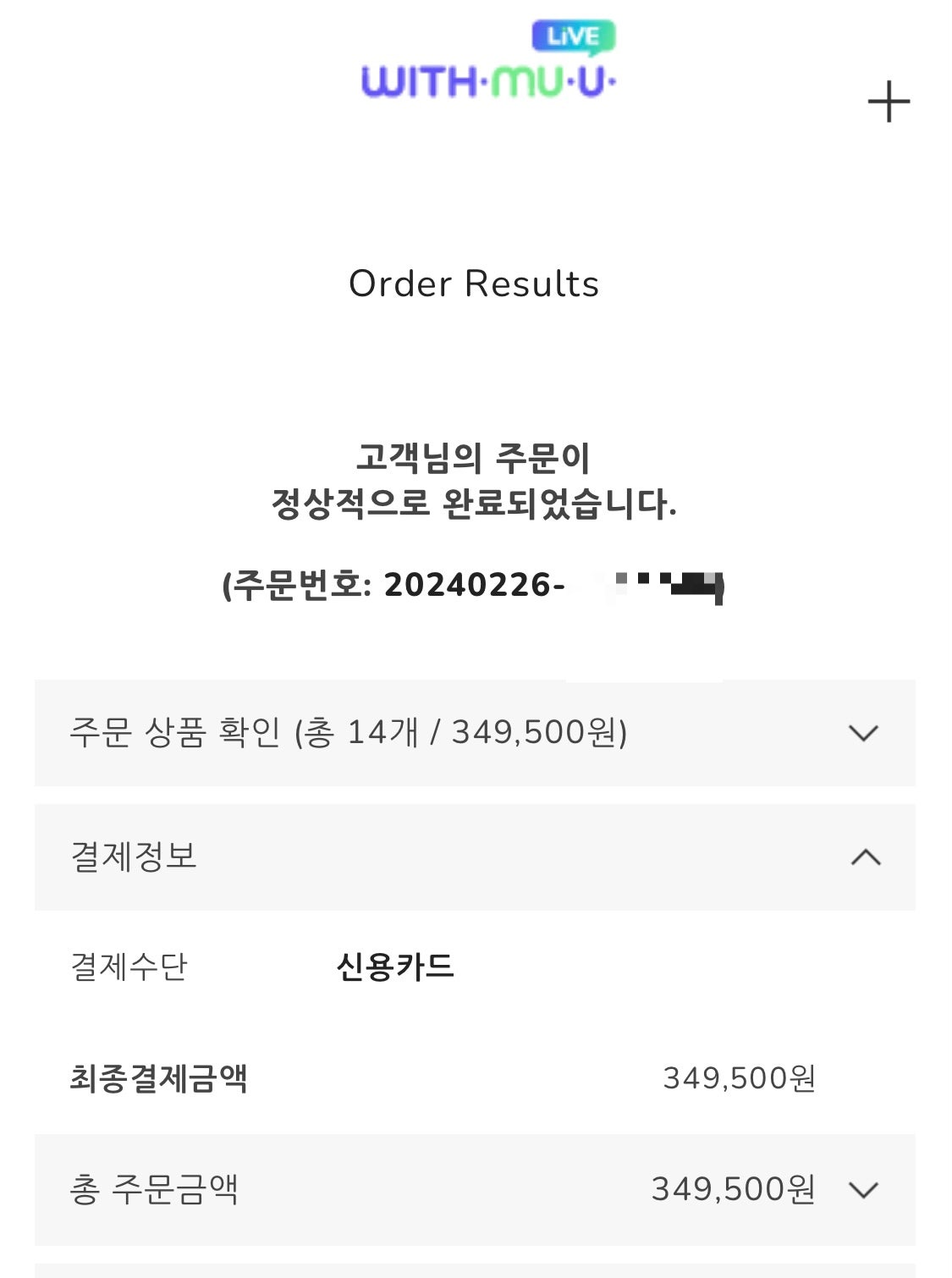This screenshot has width=952, height=1278.
Task: Open the plus menu icon
Action: [889, 102]
